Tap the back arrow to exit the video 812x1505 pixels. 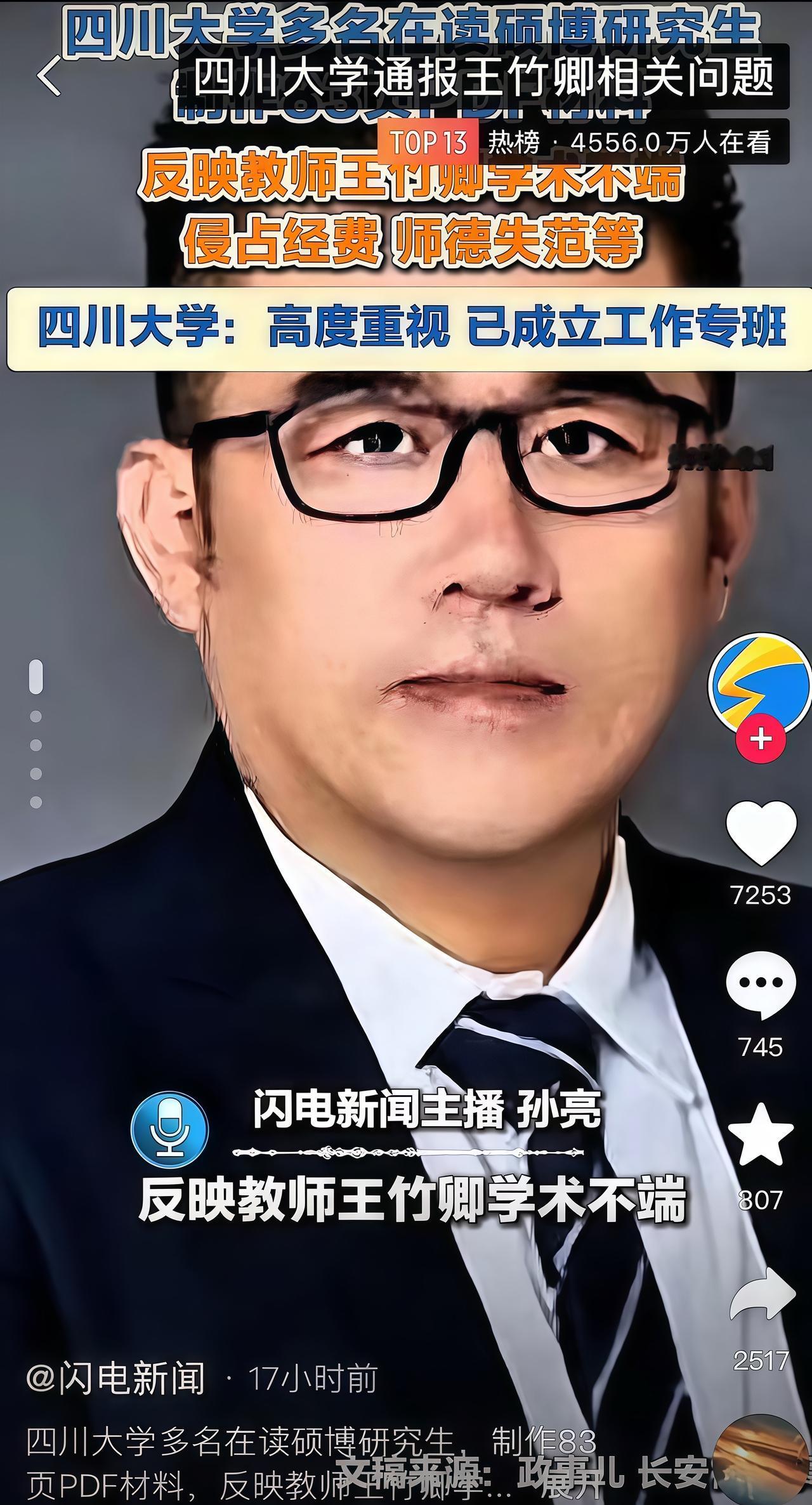coord(49,76)
